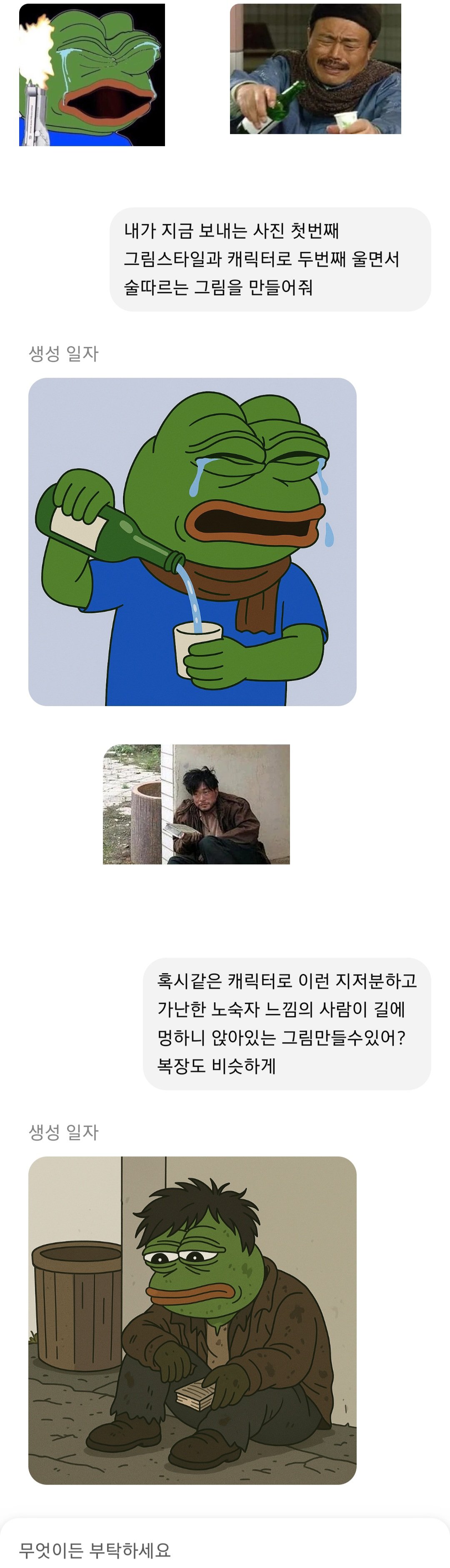Open the attached crying Pepe with gun image

click(92, 75)
